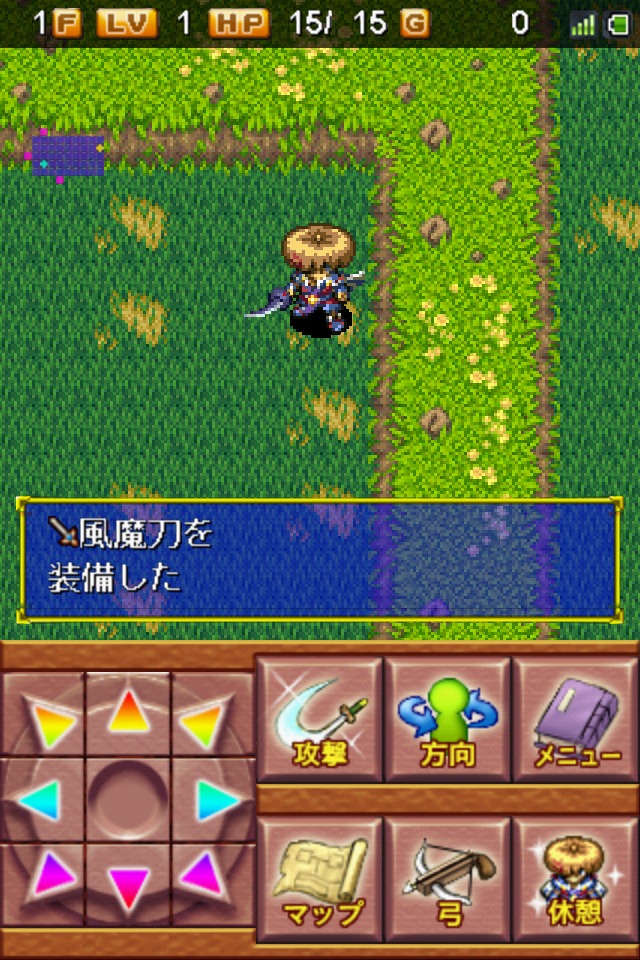Rest using the 休憩 button
Image resolution: width=640 pixels, height=960 pixels.
tap(576, 880)
